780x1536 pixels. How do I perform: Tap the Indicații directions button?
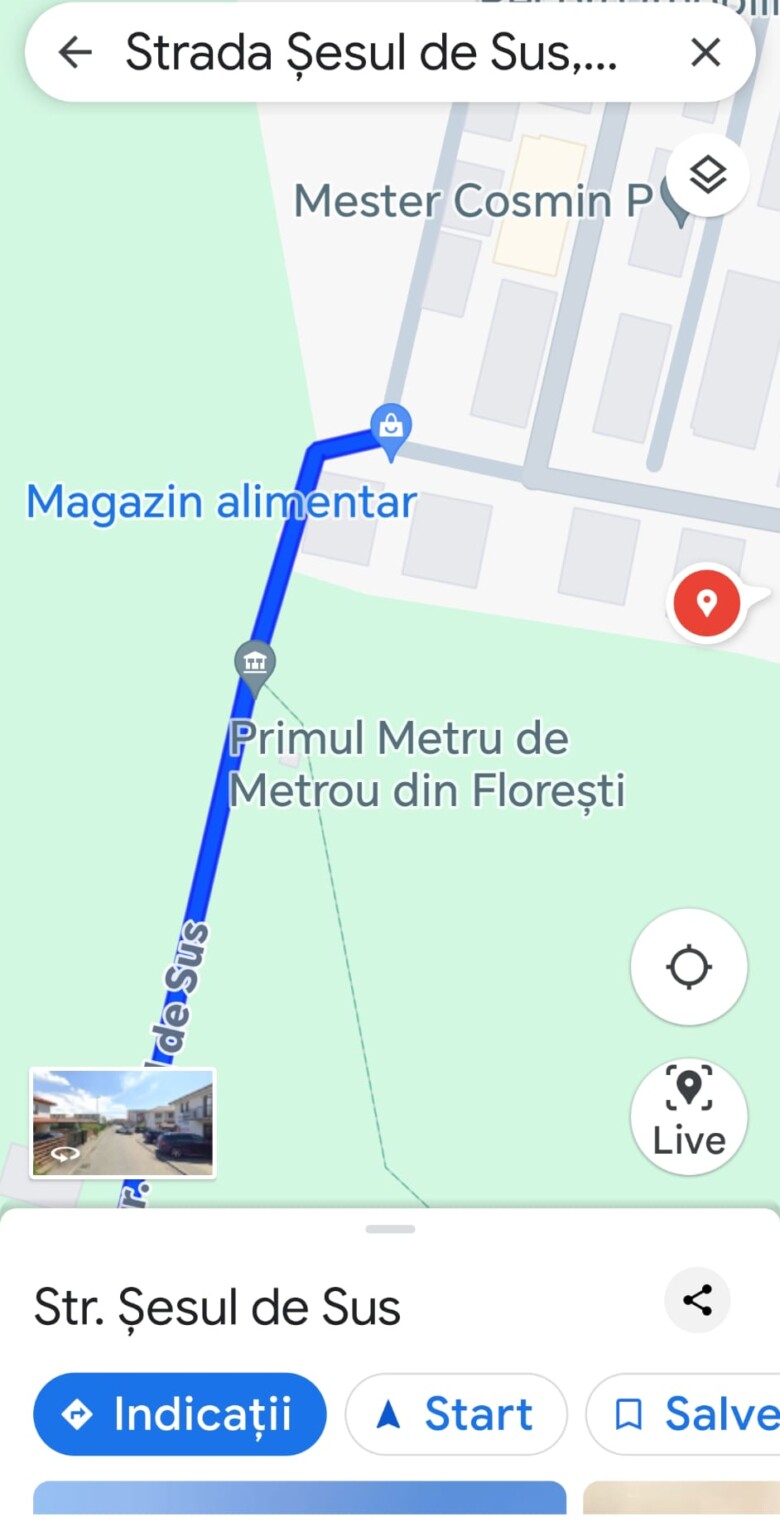[179, 1413]
